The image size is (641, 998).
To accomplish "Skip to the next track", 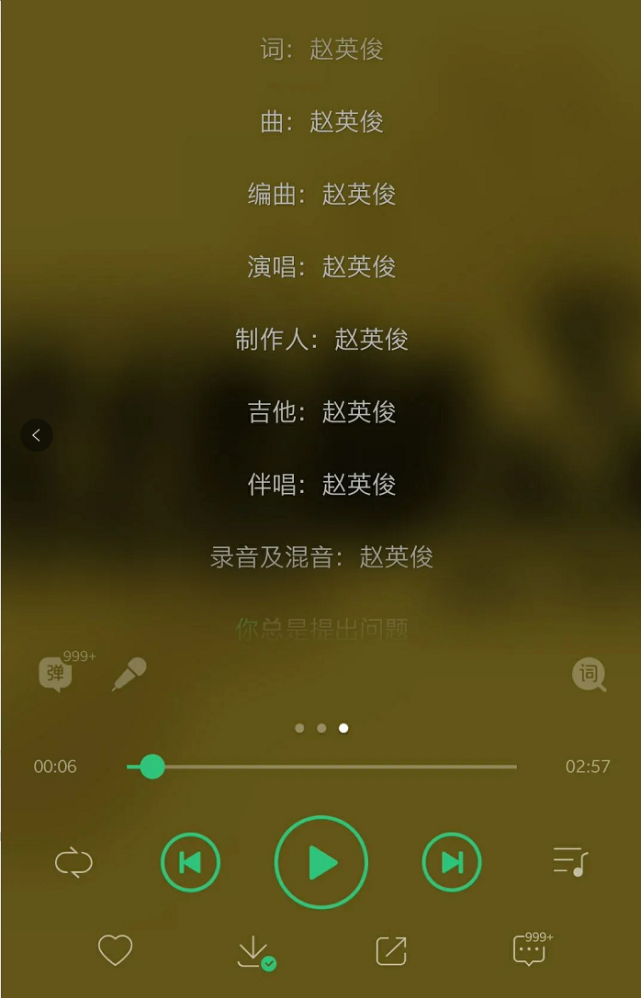I will click(452, 862).
